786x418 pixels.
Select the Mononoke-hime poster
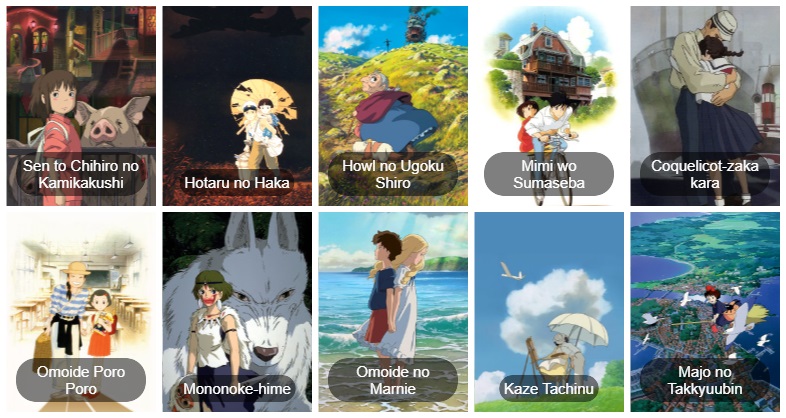coord(237,311)
